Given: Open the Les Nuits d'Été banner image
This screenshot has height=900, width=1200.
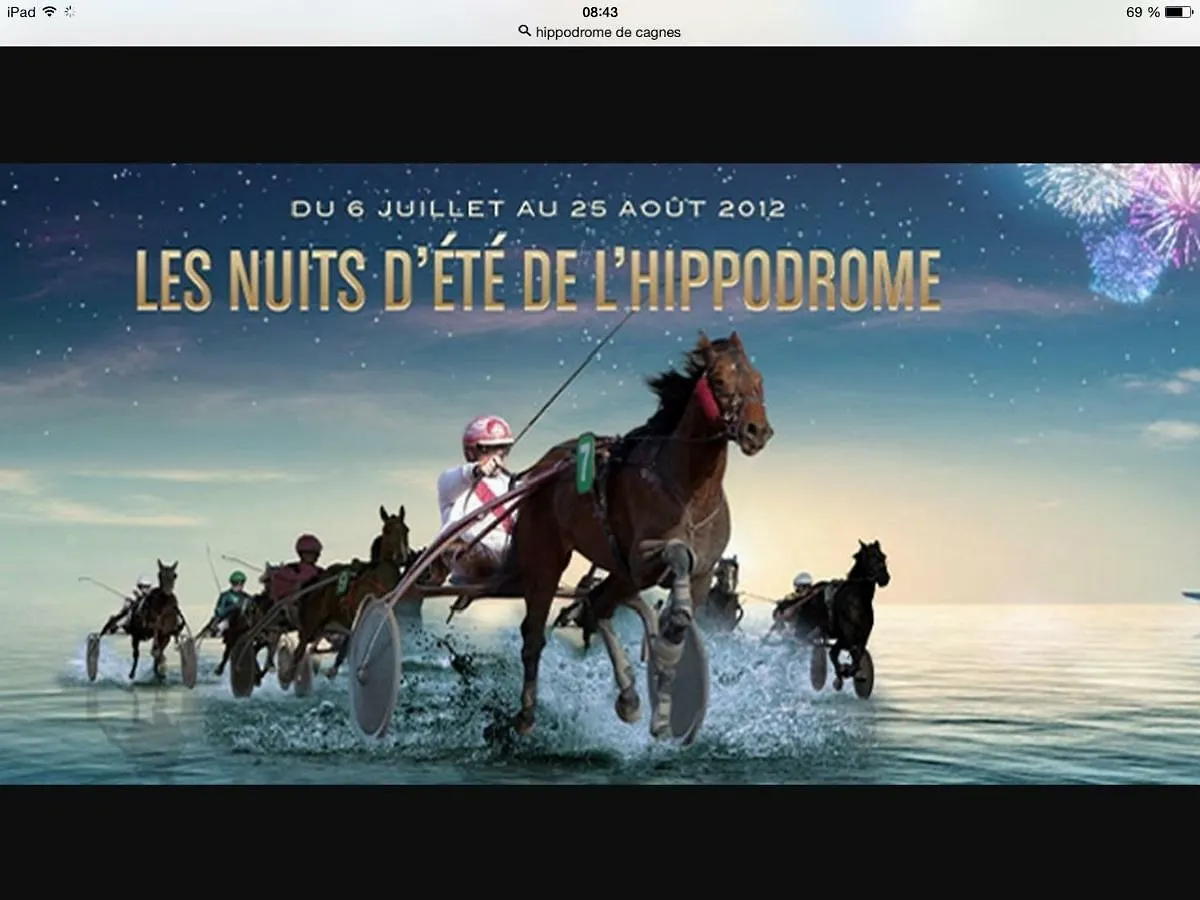Looking at the screenshot, I should [x=600, y=473].
